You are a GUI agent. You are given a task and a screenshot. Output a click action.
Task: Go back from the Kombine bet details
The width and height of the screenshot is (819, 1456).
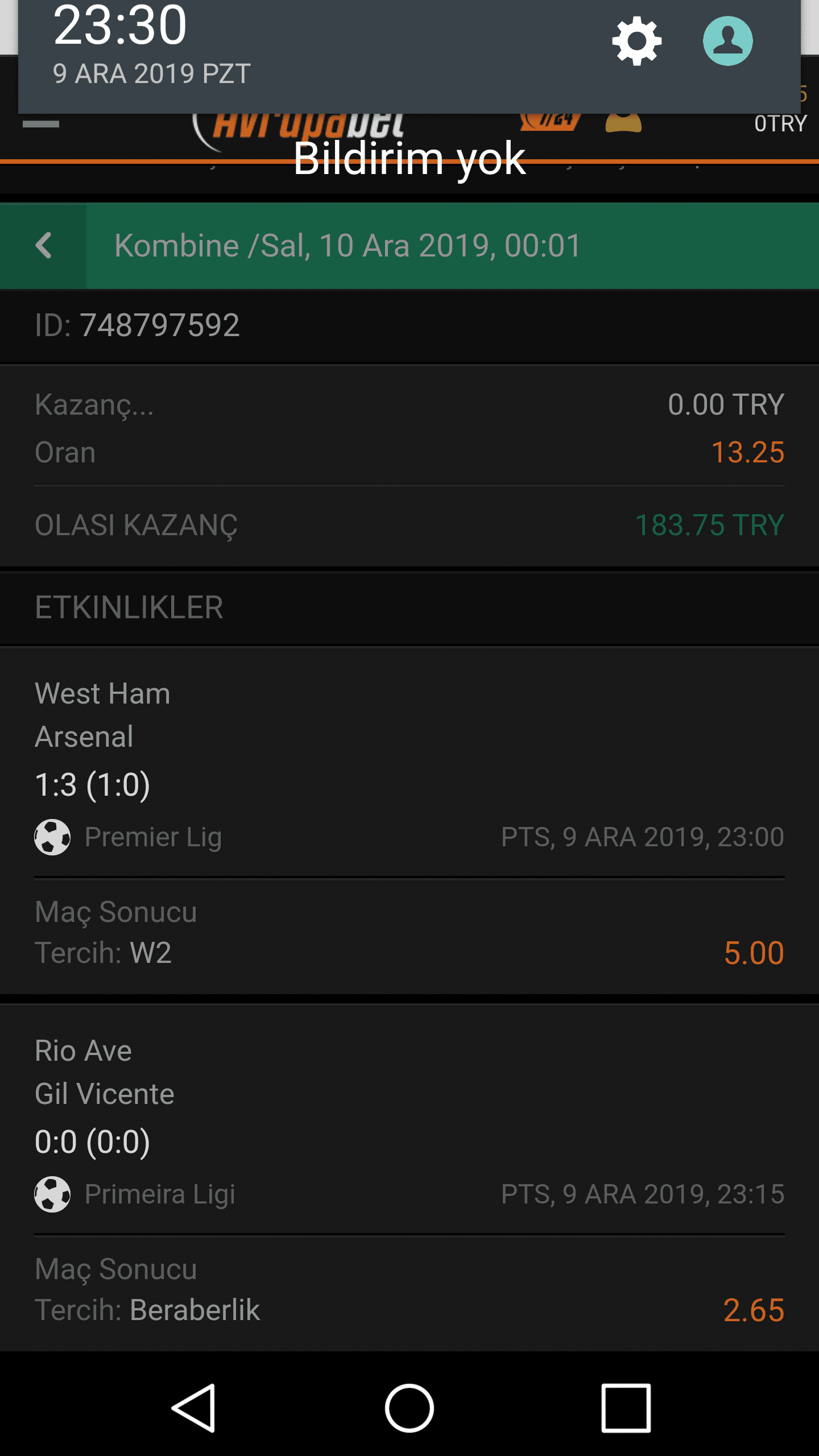tap(43, 246)
